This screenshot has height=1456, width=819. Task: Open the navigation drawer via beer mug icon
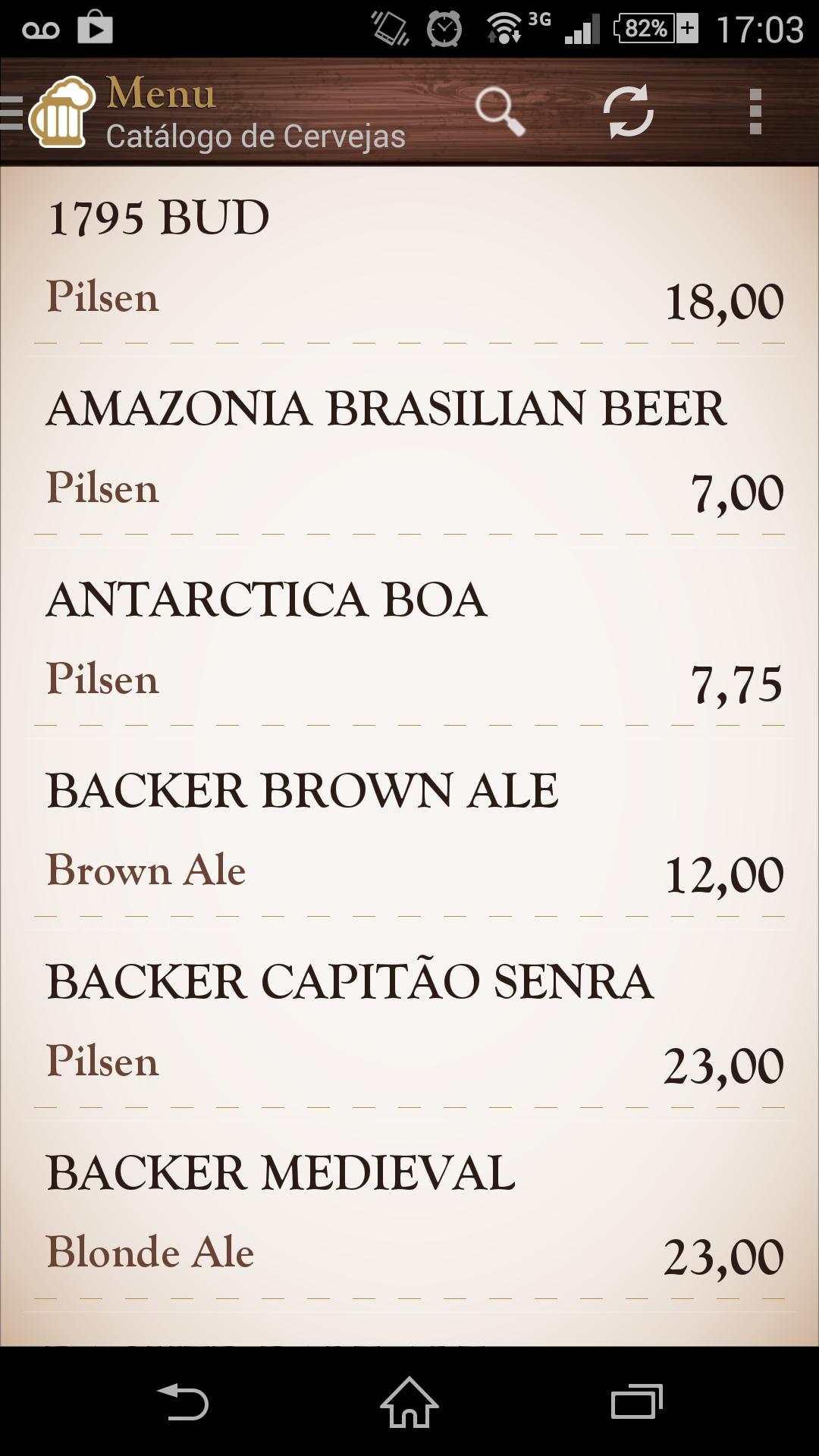59,112
